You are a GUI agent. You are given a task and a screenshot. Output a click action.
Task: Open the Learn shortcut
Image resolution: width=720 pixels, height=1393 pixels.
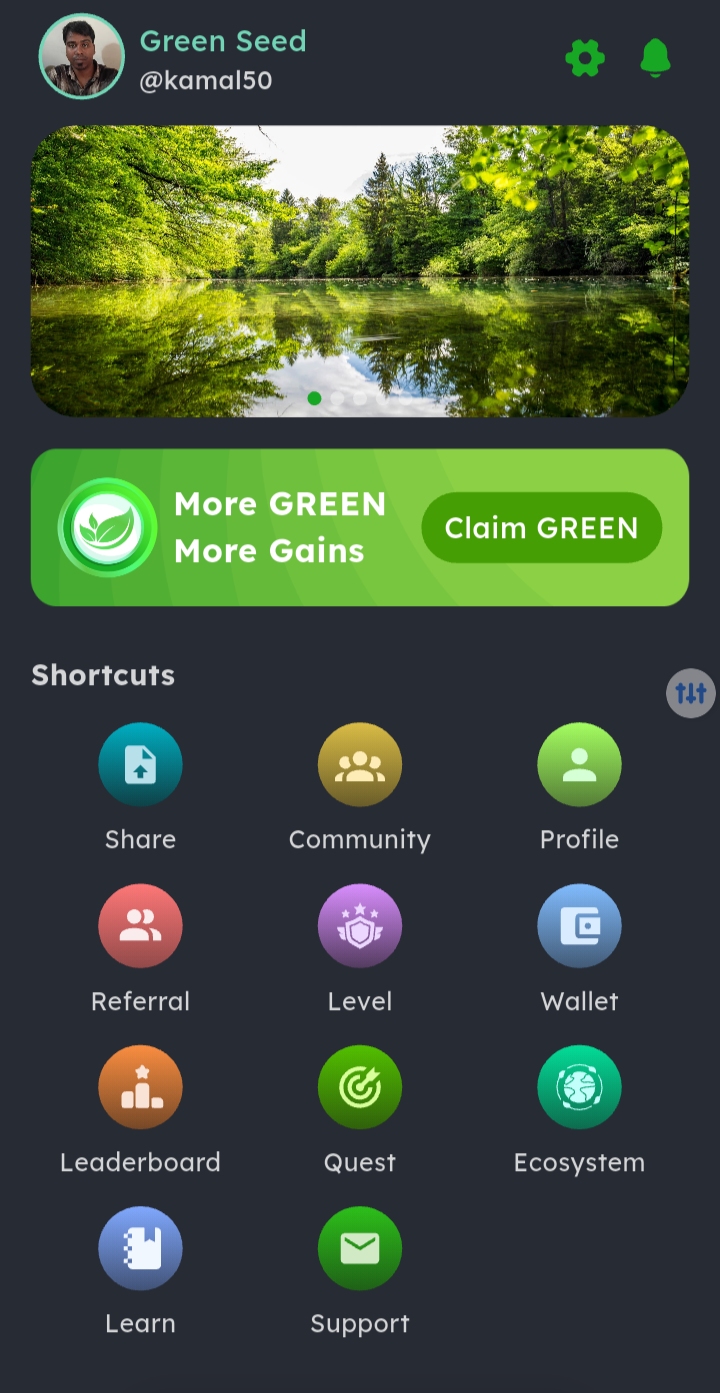140,1248
